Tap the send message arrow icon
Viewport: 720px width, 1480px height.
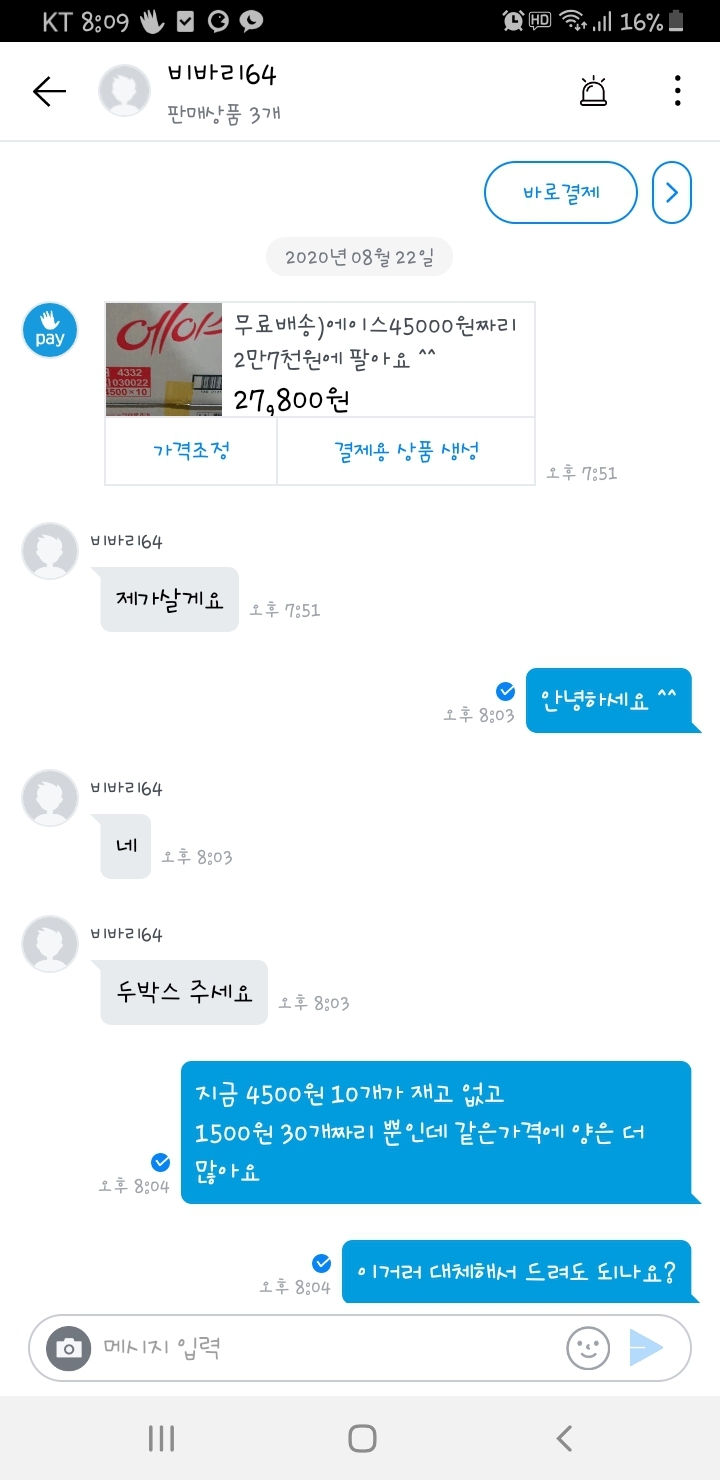click(x=651, y=1347)
